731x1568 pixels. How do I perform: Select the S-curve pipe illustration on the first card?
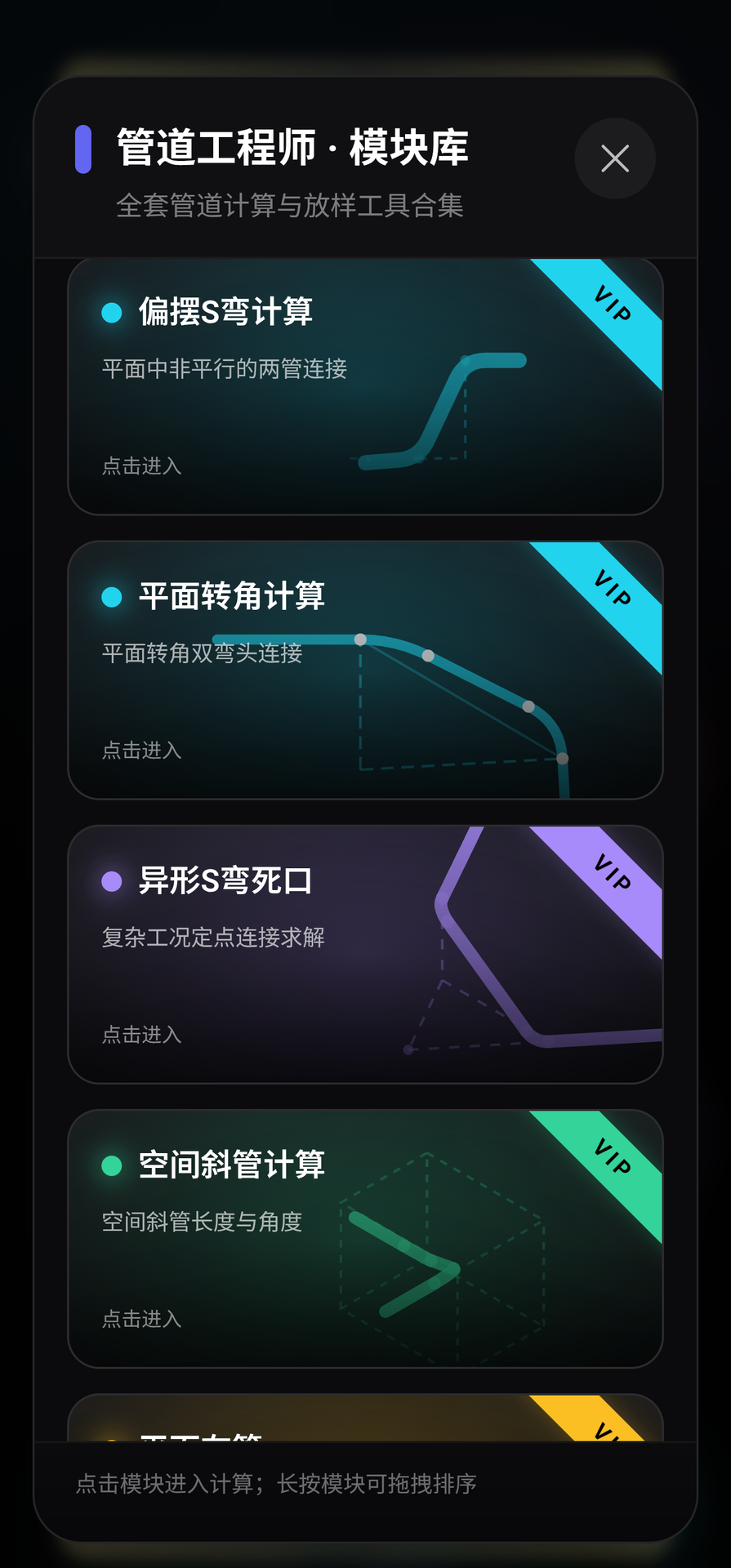point(445,408)
